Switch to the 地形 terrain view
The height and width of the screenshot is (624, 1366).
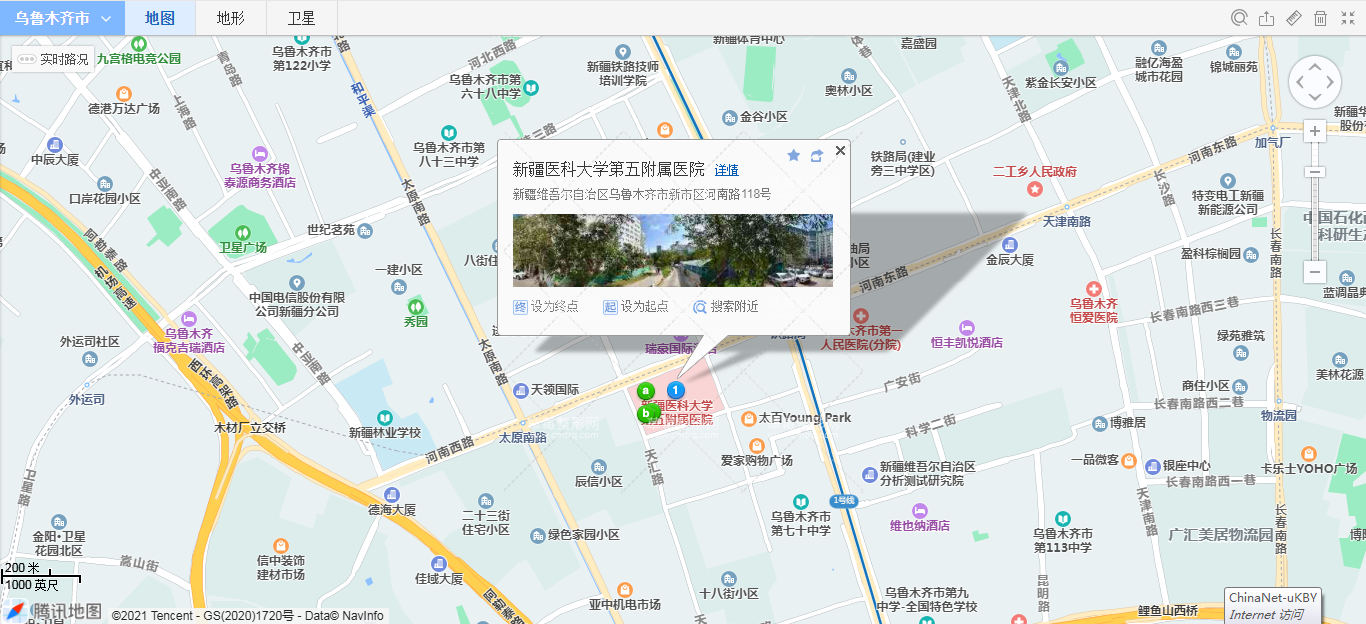tap(230, 18)
